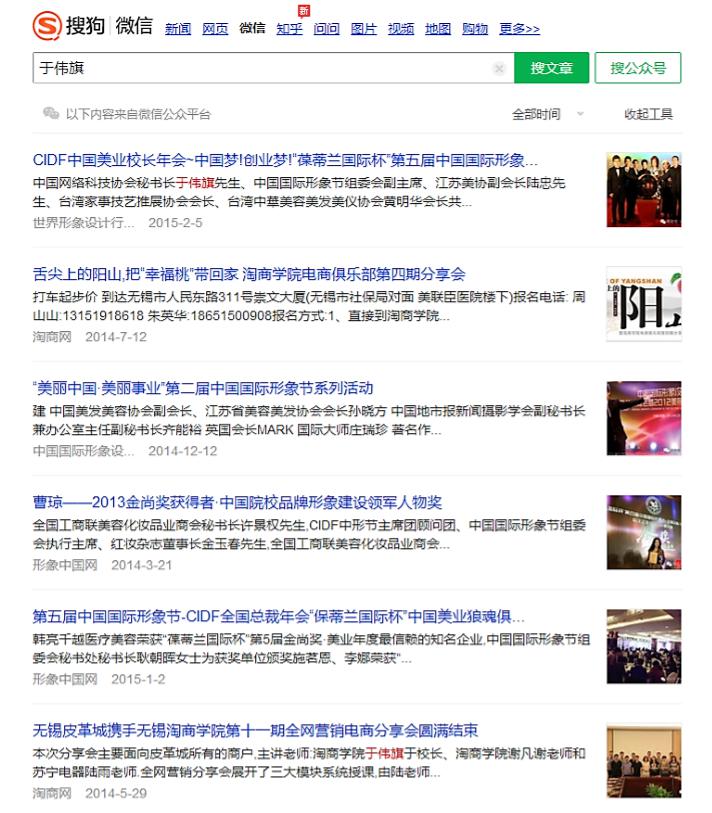Expand the 更多>> menu
Viewport: 712px width, 813px height.
(x=519, y=29)
